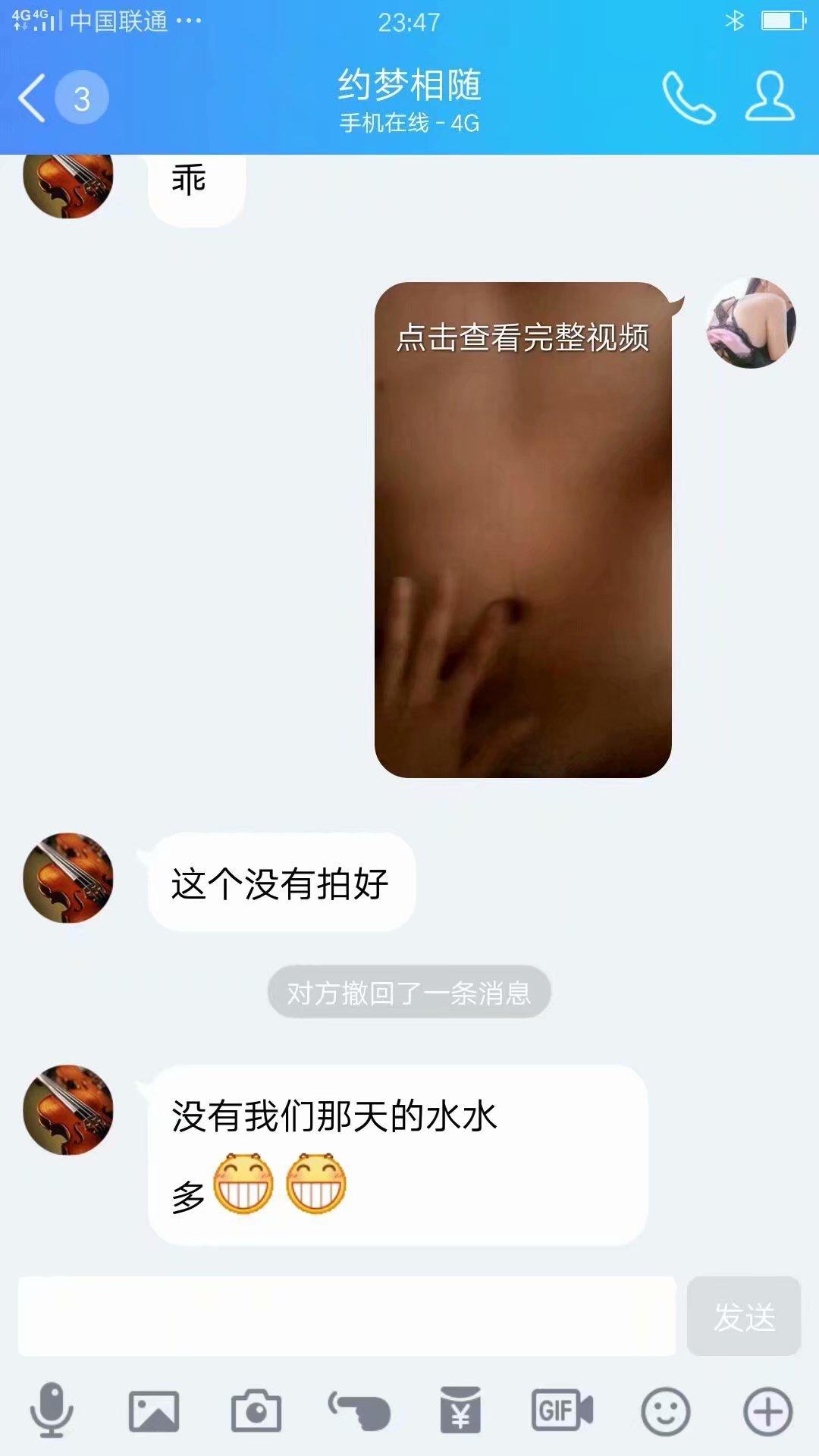Open the camera to take a photo
Viewport: 819px width, 1456px height.
click(x=256, y=1411)
